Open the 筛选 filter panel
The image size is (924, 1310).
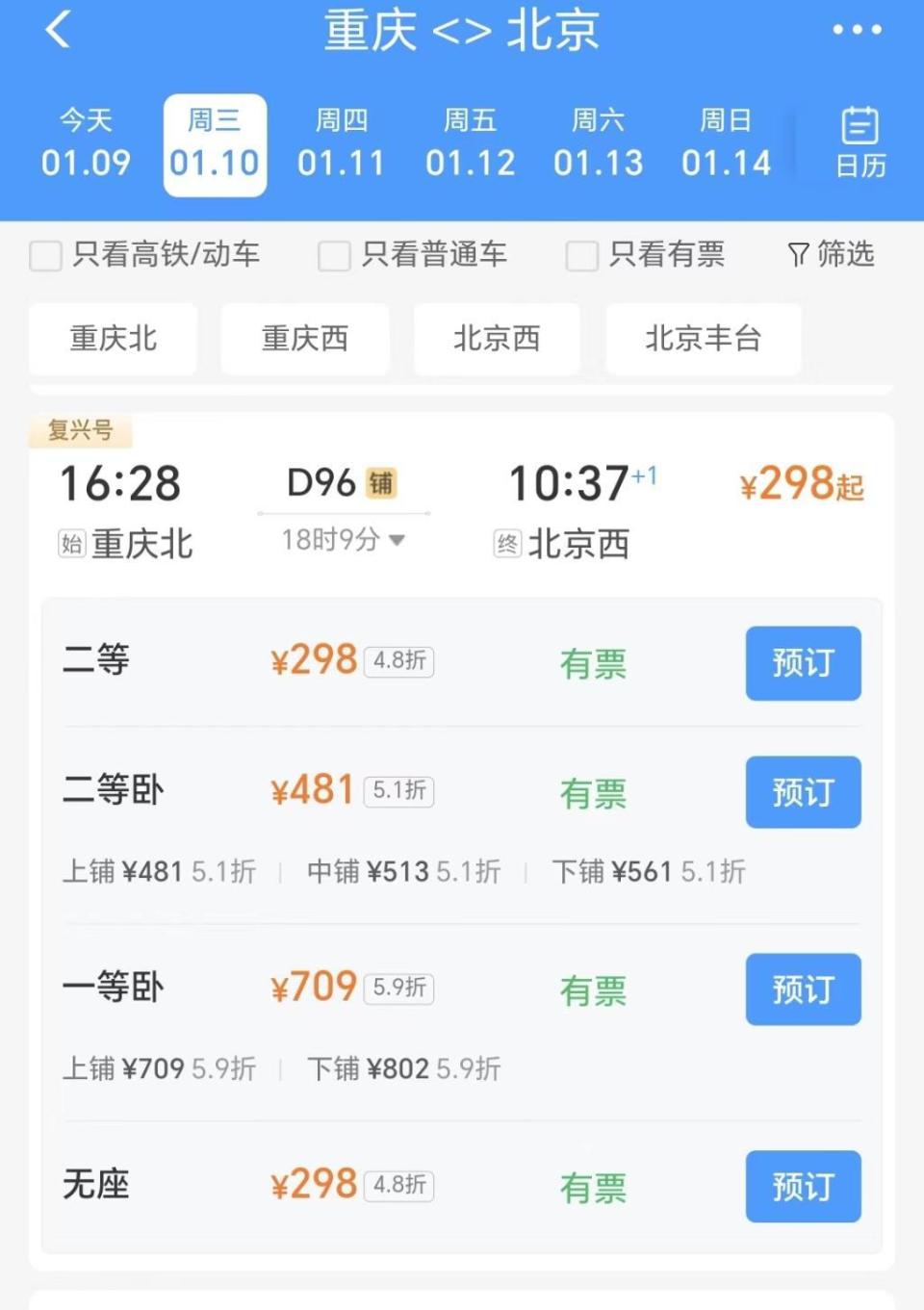831,255
